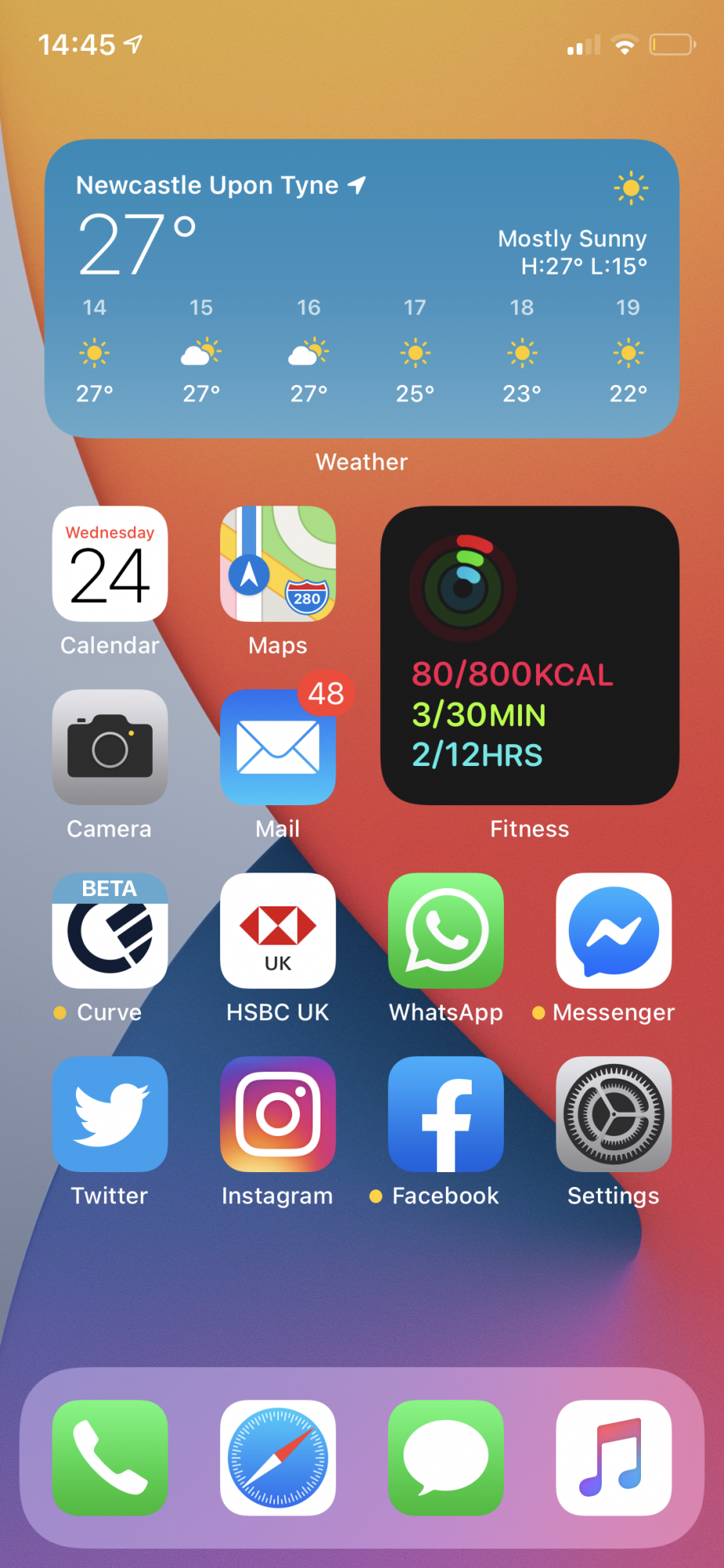Open Settings

614,1114
